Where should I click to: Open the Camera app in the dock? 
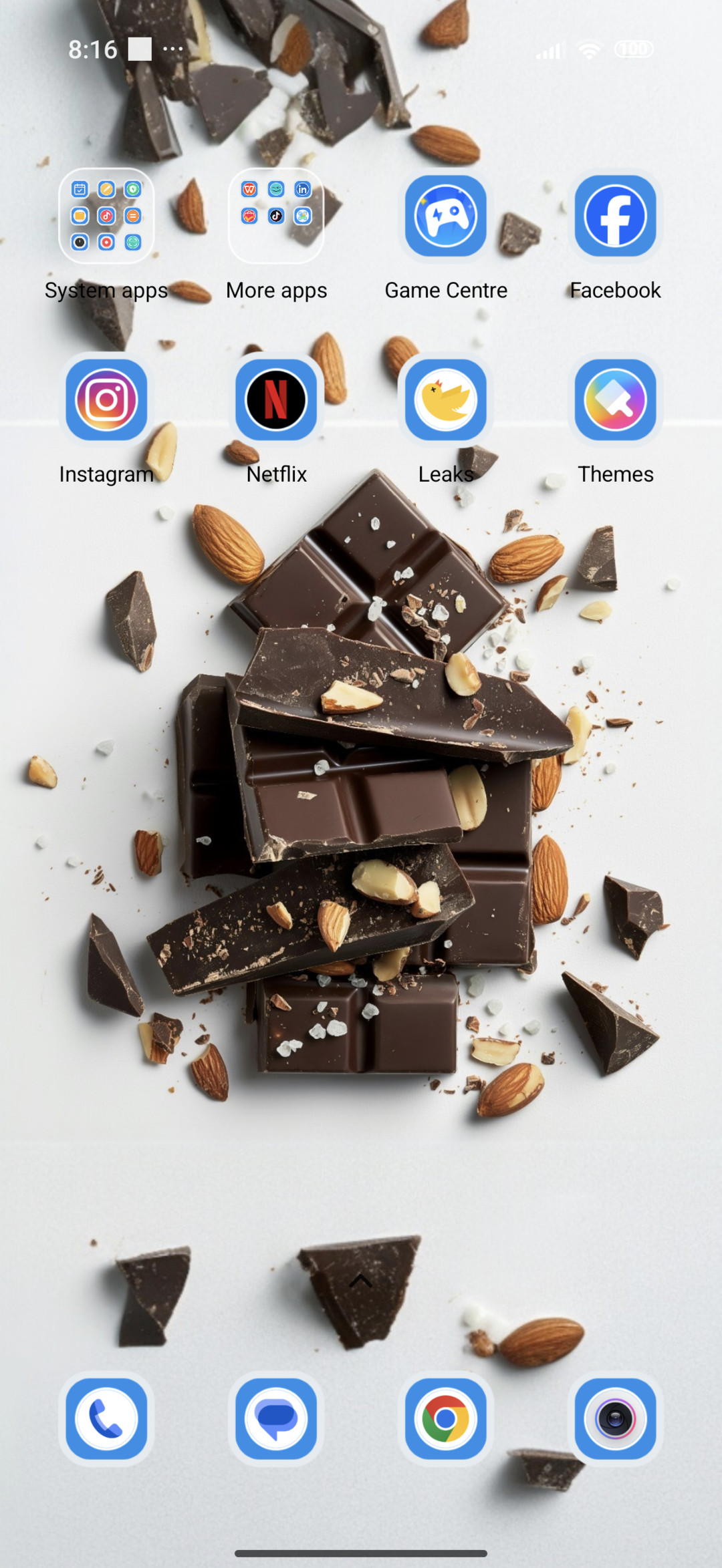point(616,1419)
